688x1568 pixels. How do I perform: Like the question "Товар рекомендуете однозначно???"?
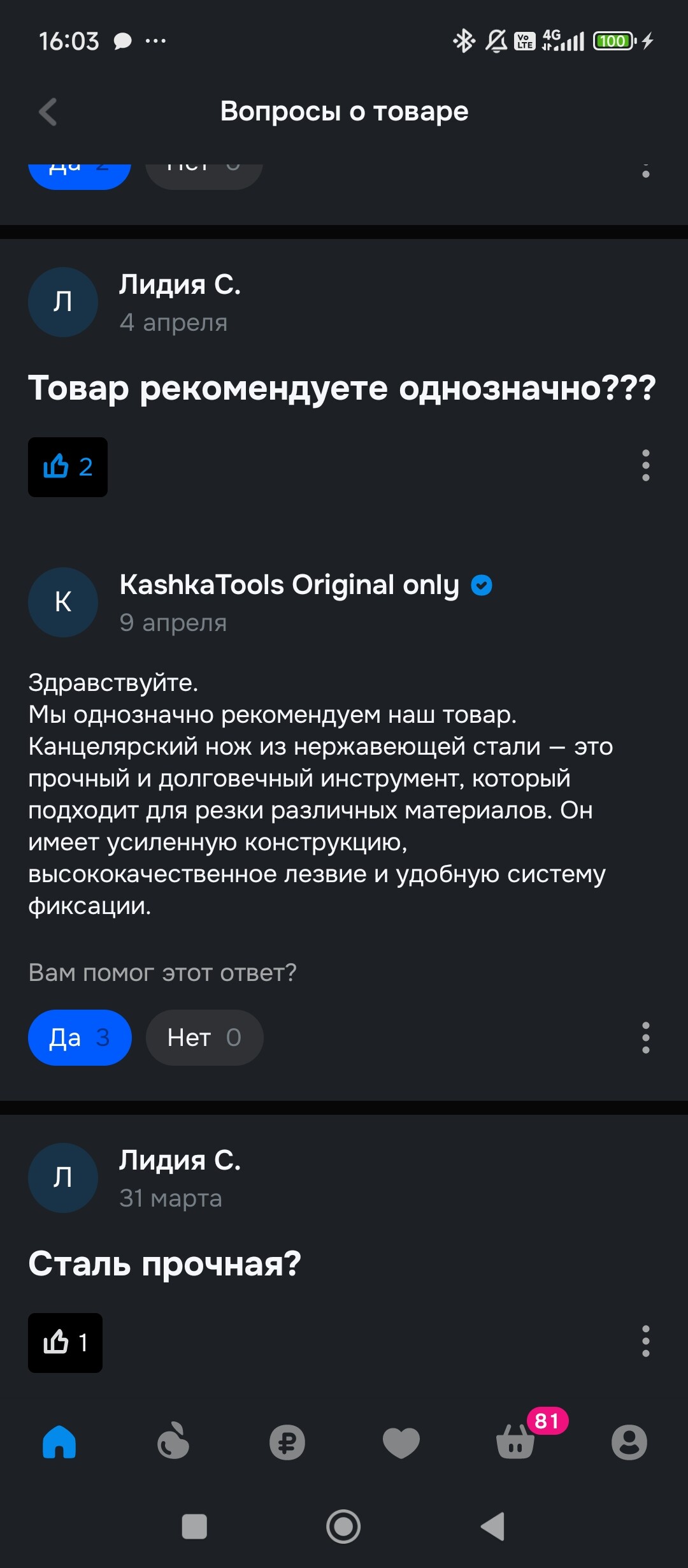point(68,467)
